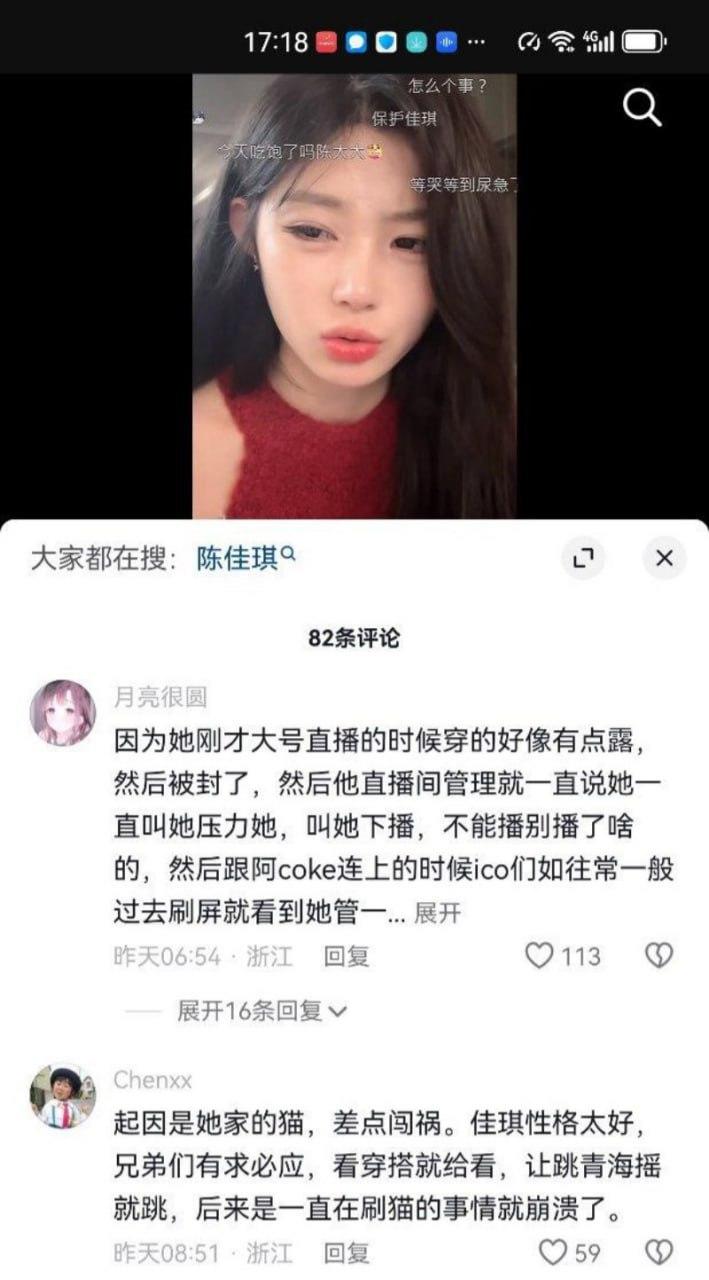Image resolution: width=709 pixels, height=1280 pixels.
Task: Open Chenxx's profile avatar
Action: pos(64,1096)
